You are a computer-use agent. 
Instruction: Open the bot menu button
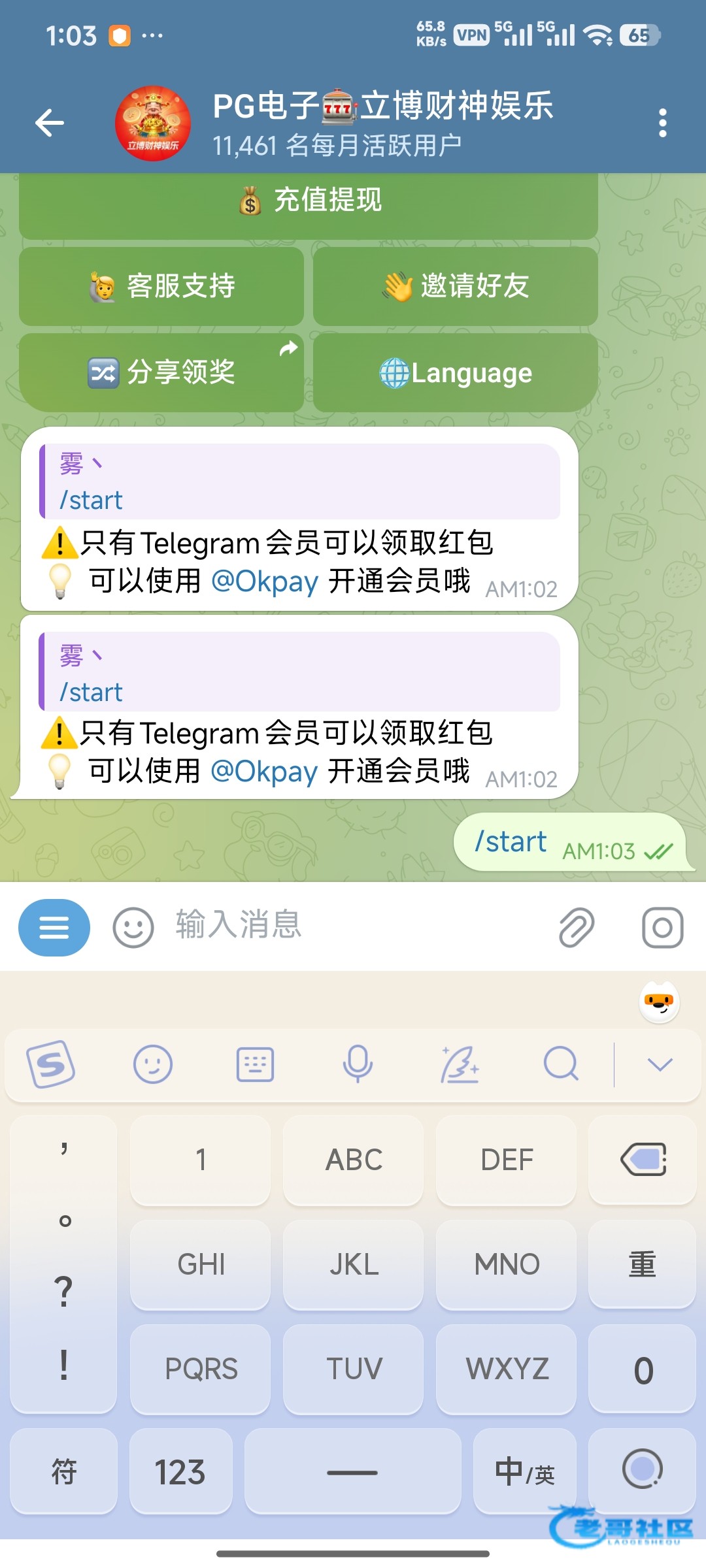click(54, 927)
